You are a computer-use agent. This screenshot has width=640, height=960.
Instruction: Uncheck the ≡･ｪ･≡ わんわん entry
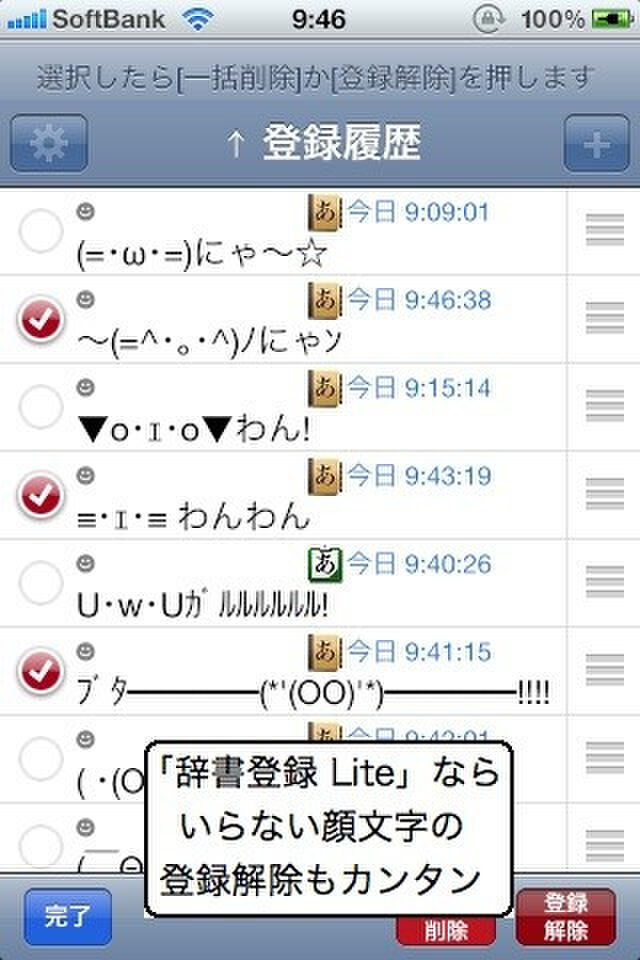pyautogui.click(x=40, y=496)
